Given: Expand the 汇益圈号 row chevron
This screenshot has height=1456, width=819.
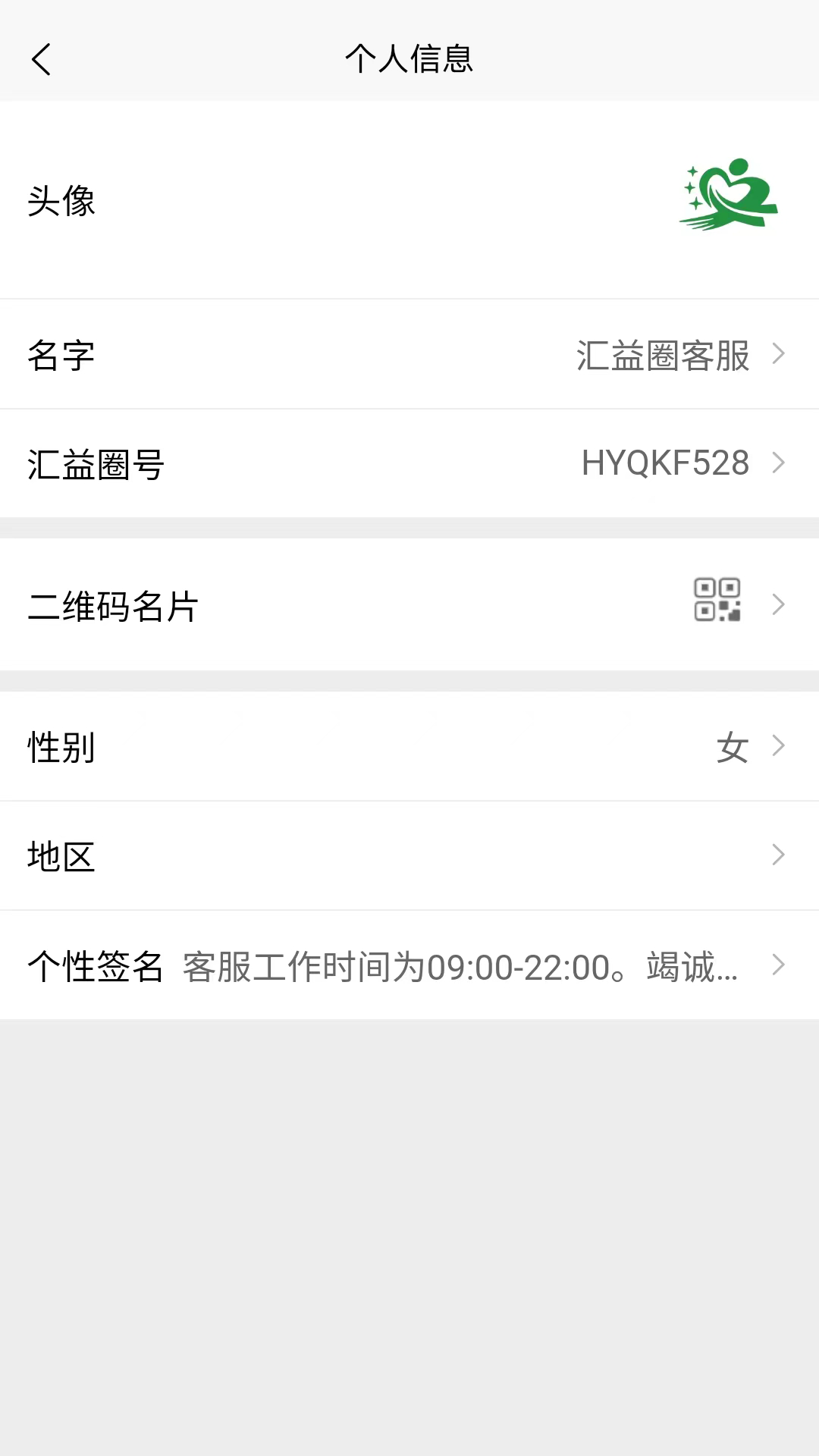Looking at the screenshot, I should [x=778, y=463].
